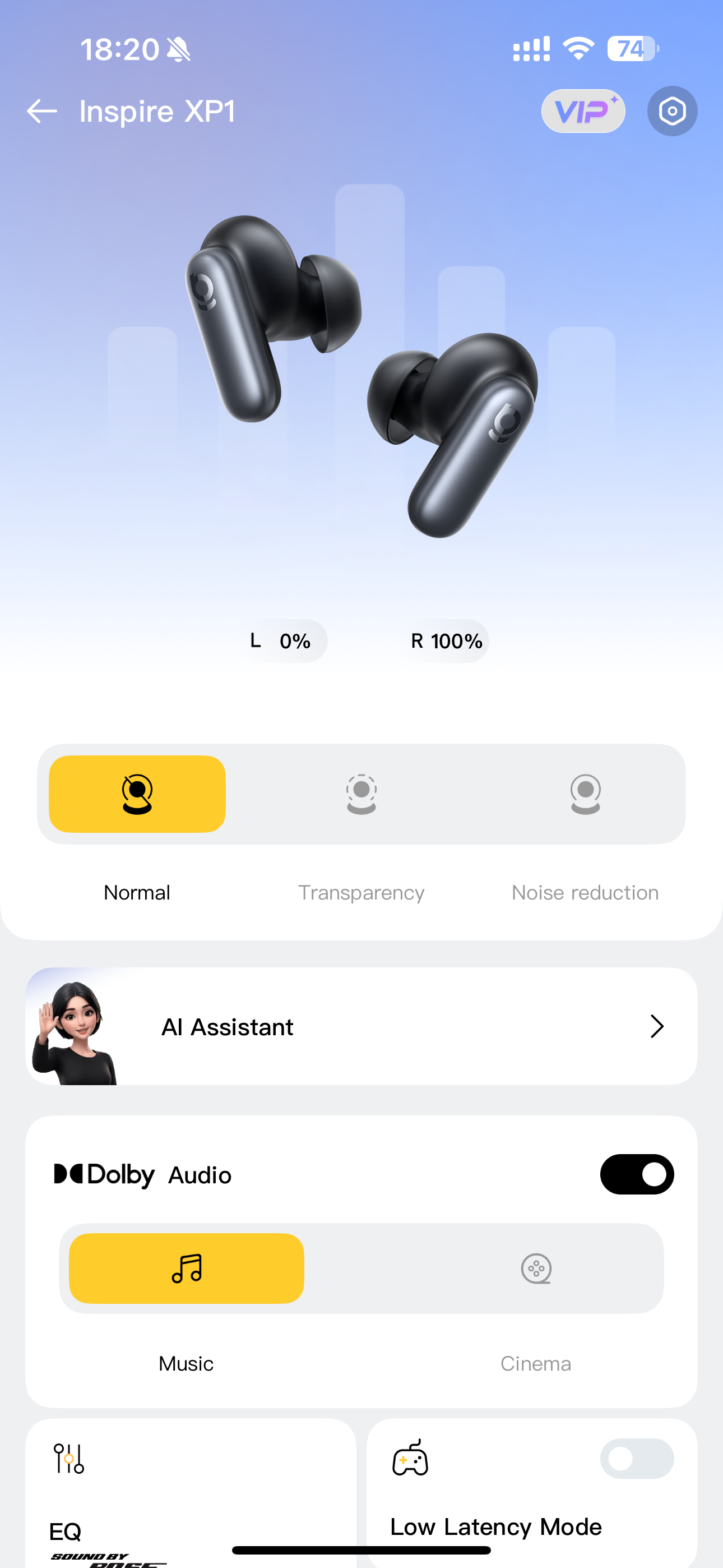Switch Dolby preset to Cinema
Image resolution: width=723 pixels, height=1568 pixels.
[536, 1268]
